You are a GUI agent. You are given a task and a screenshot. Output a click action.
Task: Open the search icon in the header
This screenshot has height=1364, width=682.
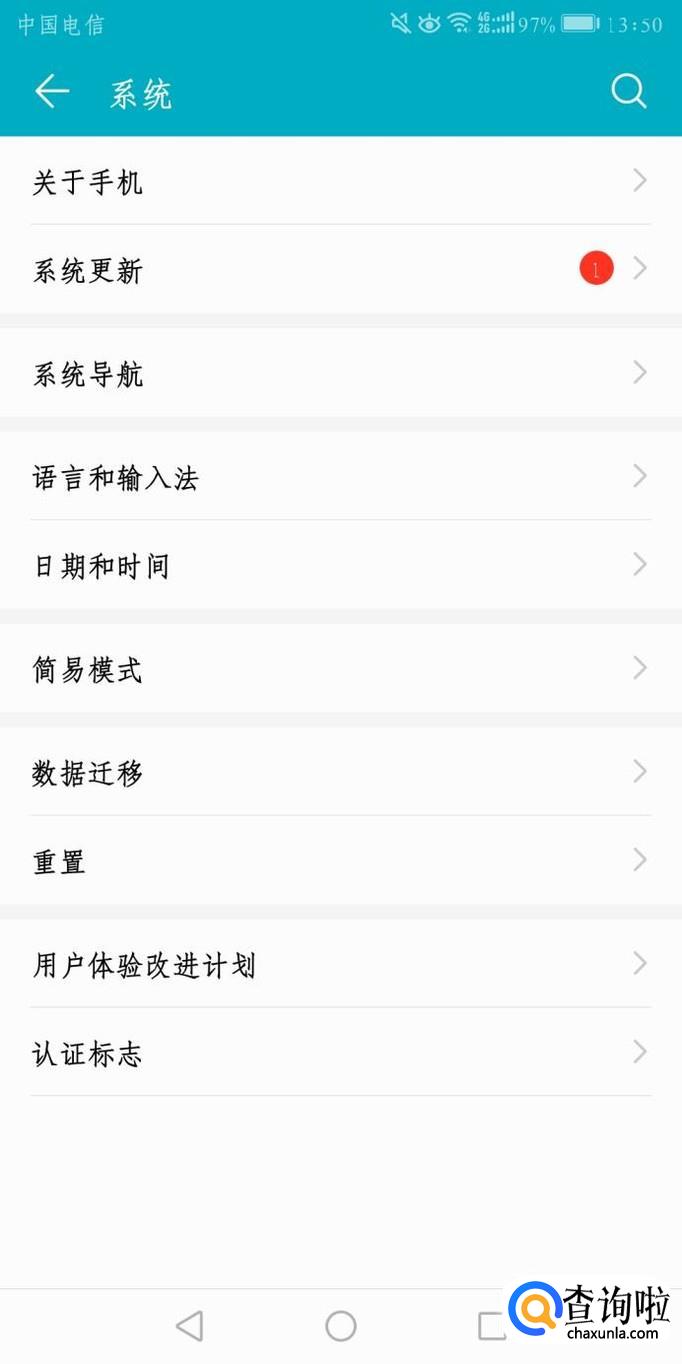coord(628,93)
